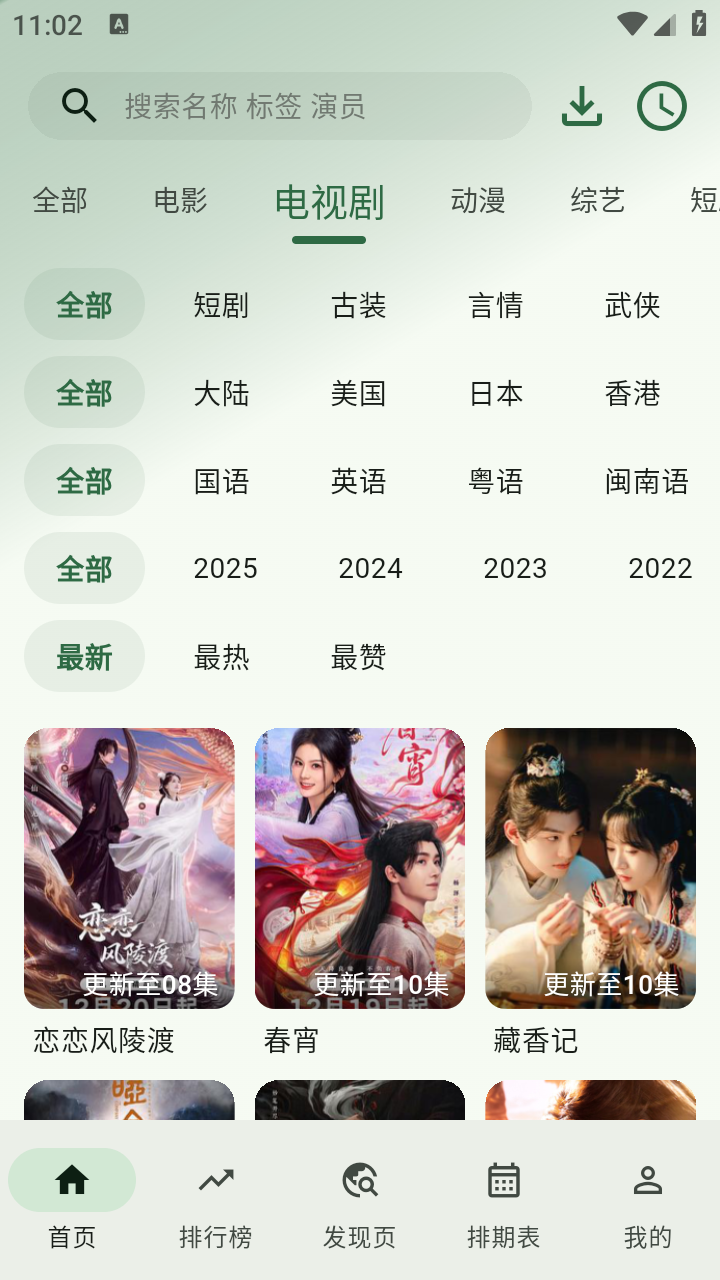
Task: Select the 首页 home icon
Action: click(71, 1180)
